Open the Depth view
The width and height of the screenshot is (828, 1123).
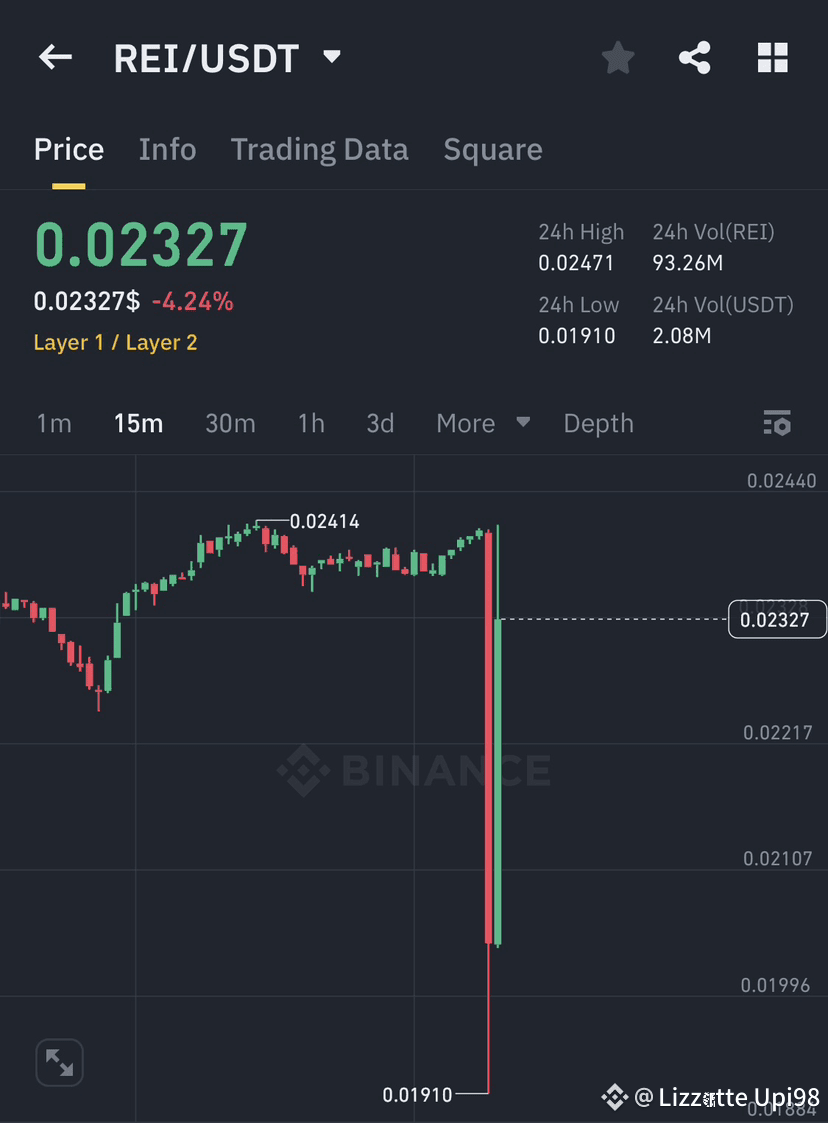598,423
